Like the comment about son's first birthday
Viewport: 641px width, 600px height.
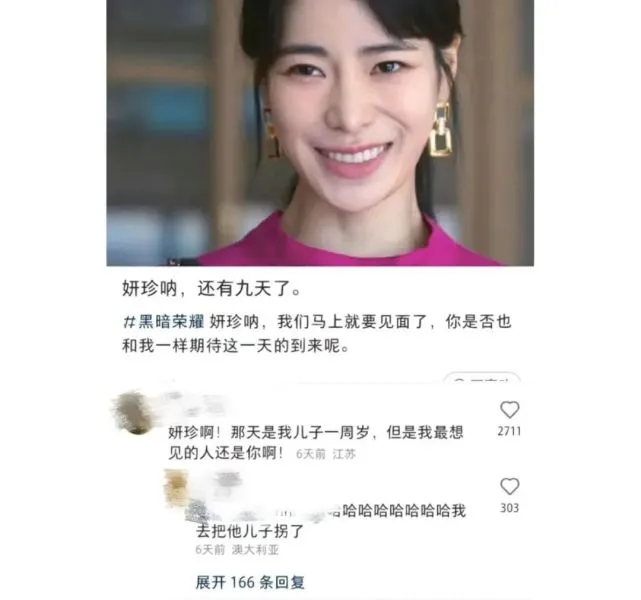pos(510,410)
